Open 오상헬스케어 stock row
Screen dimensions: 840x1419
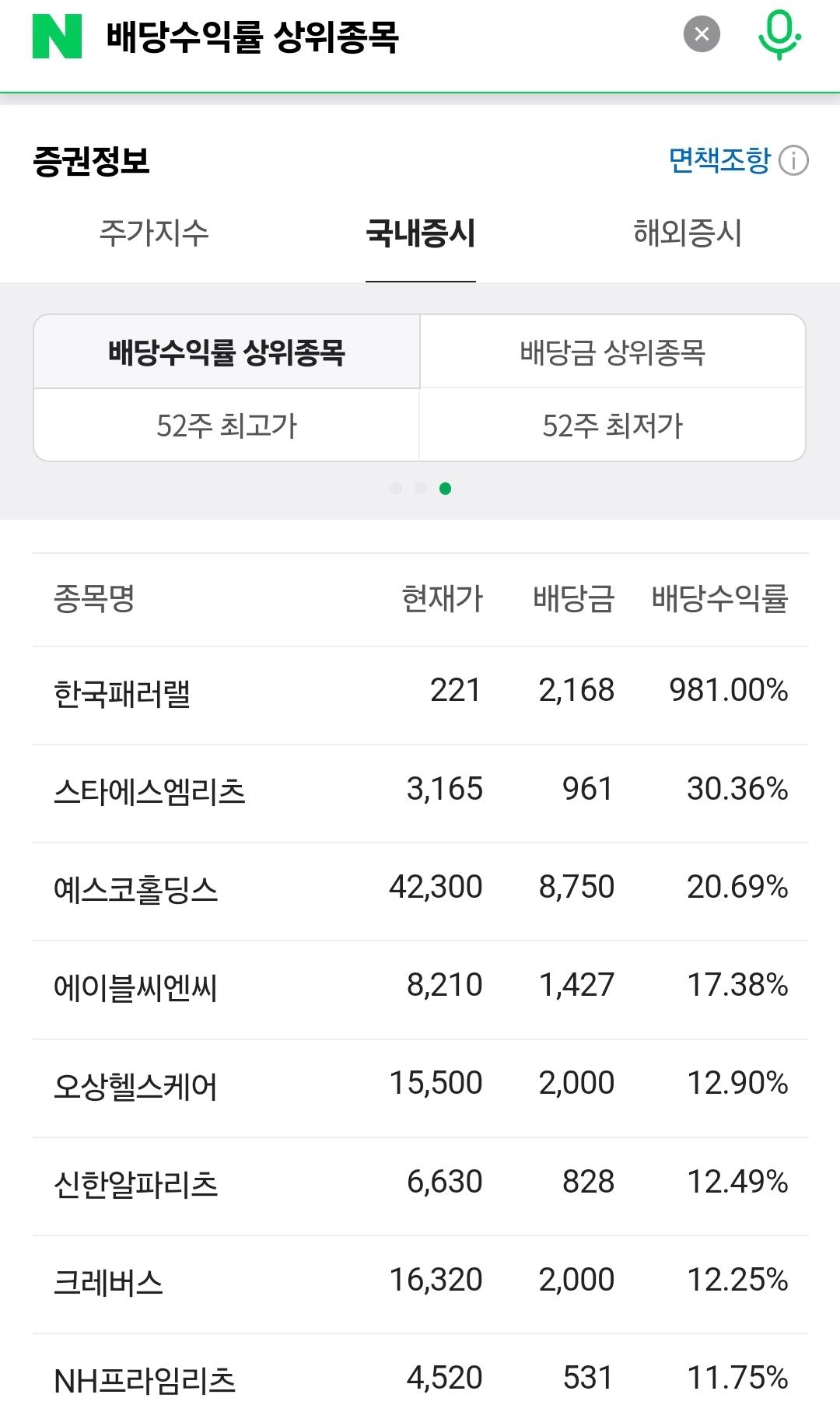tap(421, 1088)
